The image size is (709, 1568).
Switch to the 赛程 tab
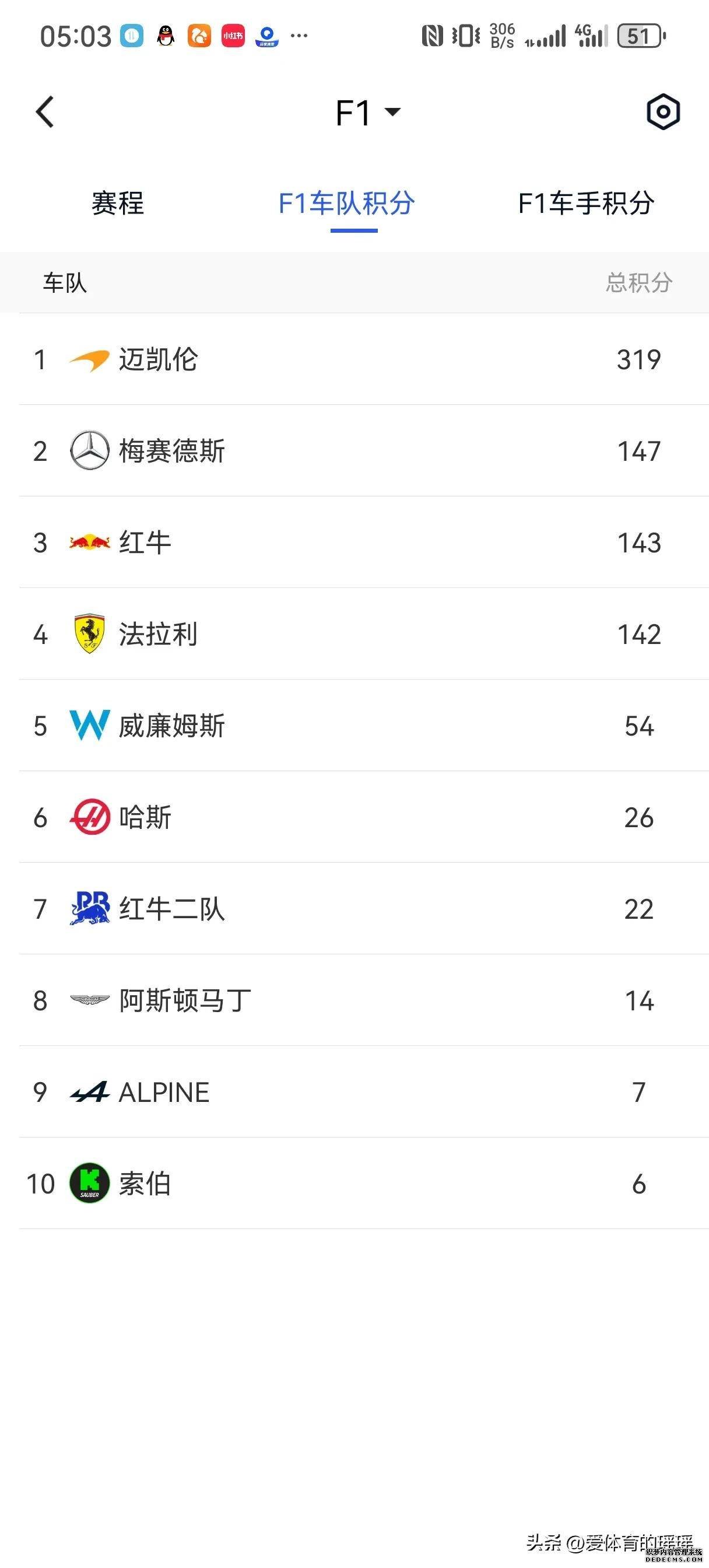coord(117,204)
